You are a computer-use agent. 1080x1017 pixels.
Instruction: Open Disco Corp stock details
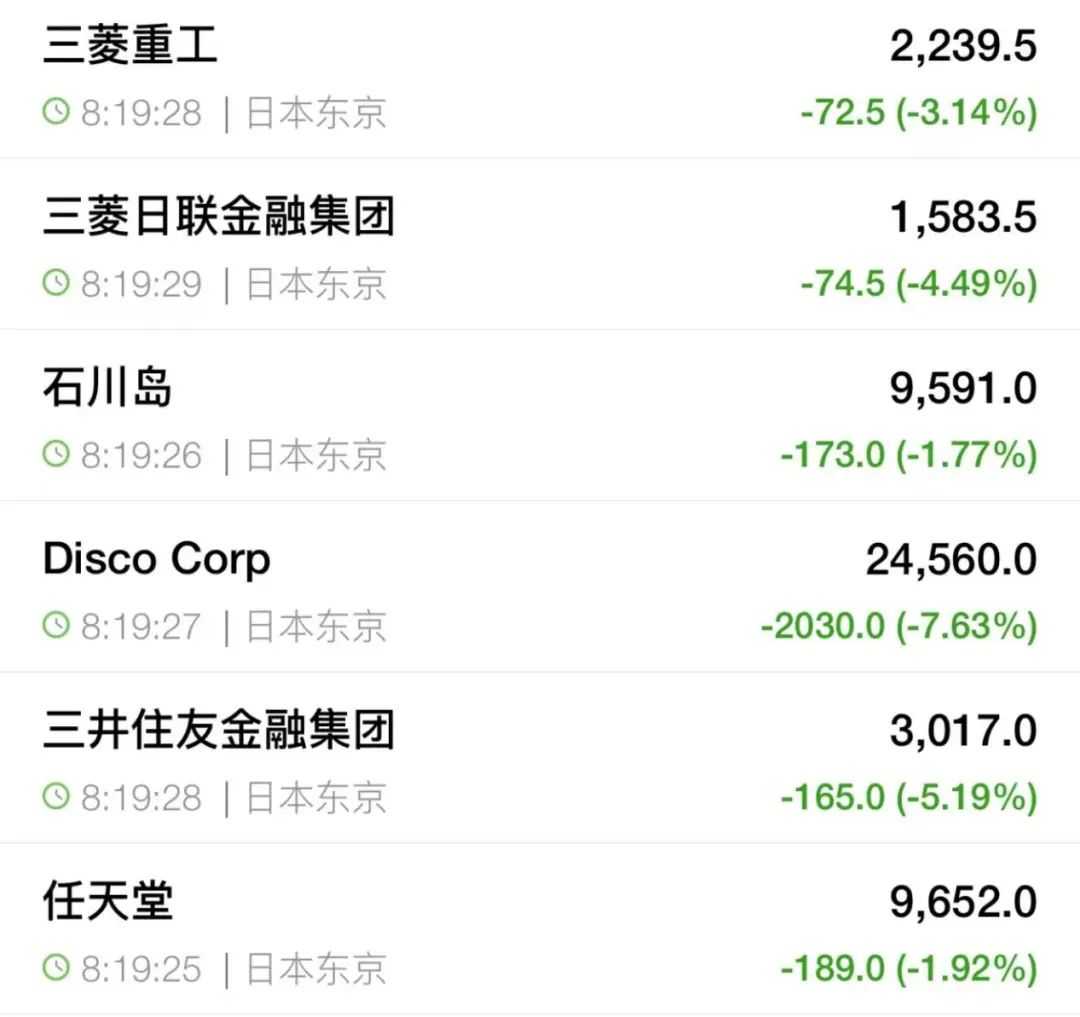[x=156, y=559]
